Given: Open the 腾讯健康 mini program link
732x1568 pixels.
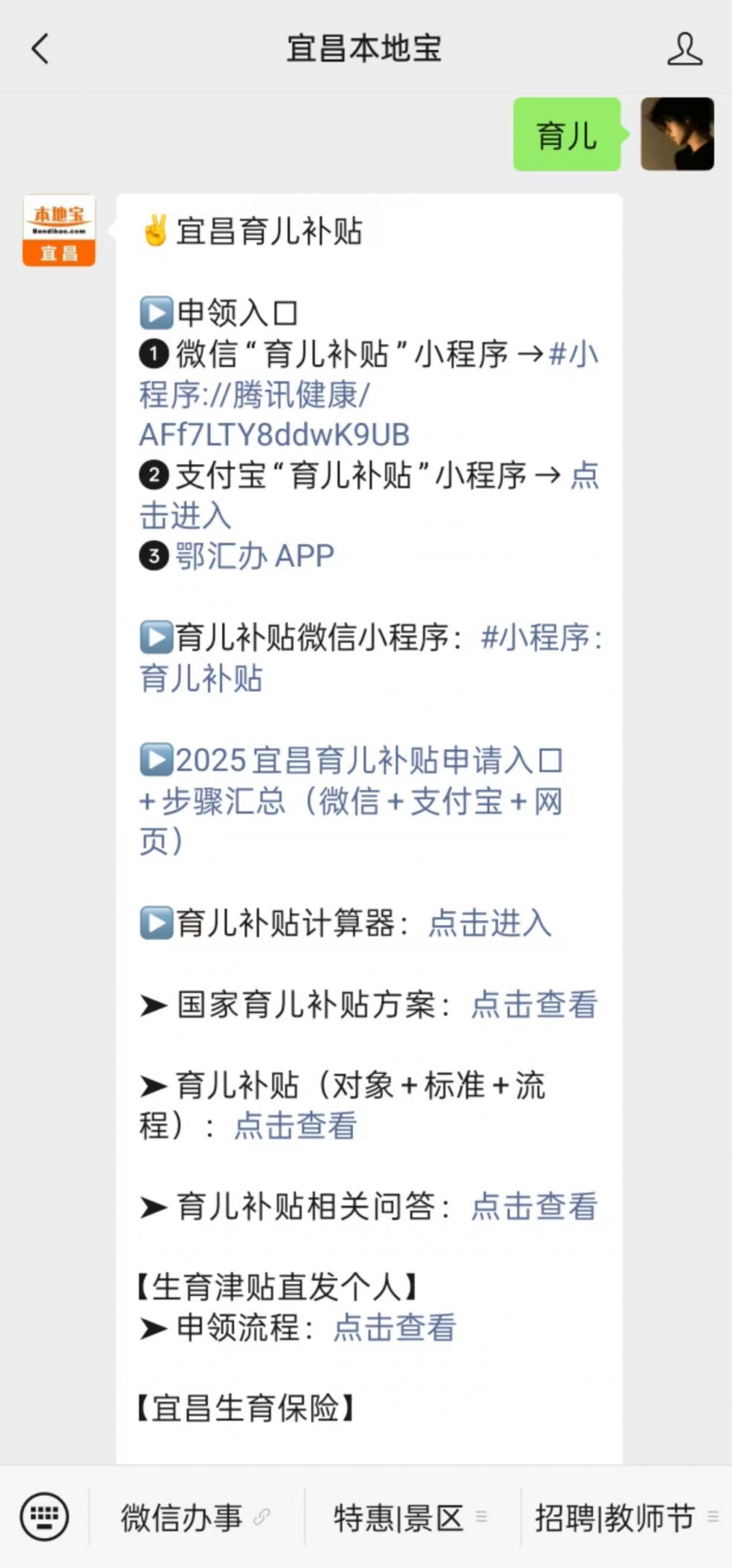Looking at the screenshot, I should (x=273, y=415).
